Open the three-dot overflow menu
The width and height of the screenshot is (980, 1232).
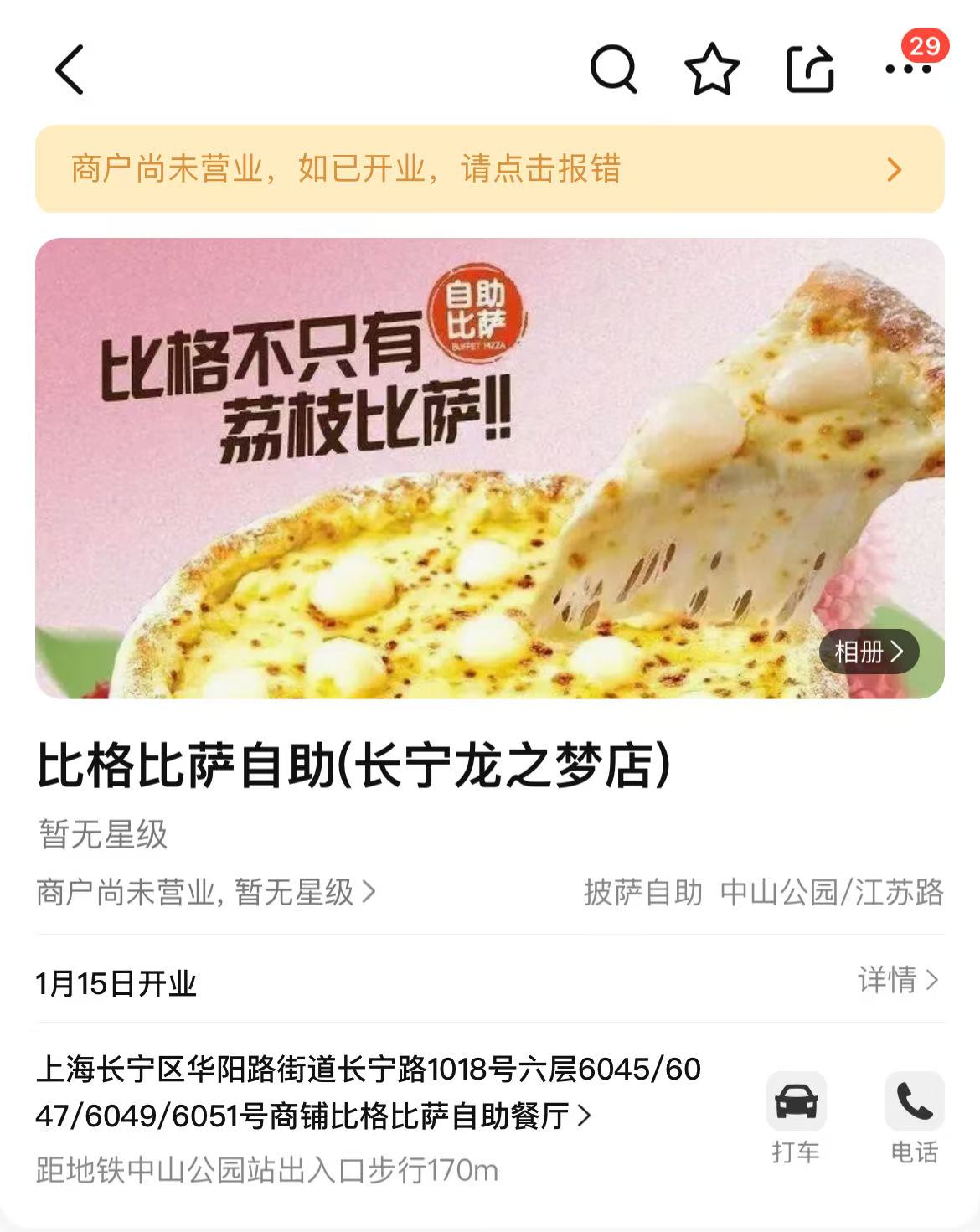coord(908,69)
